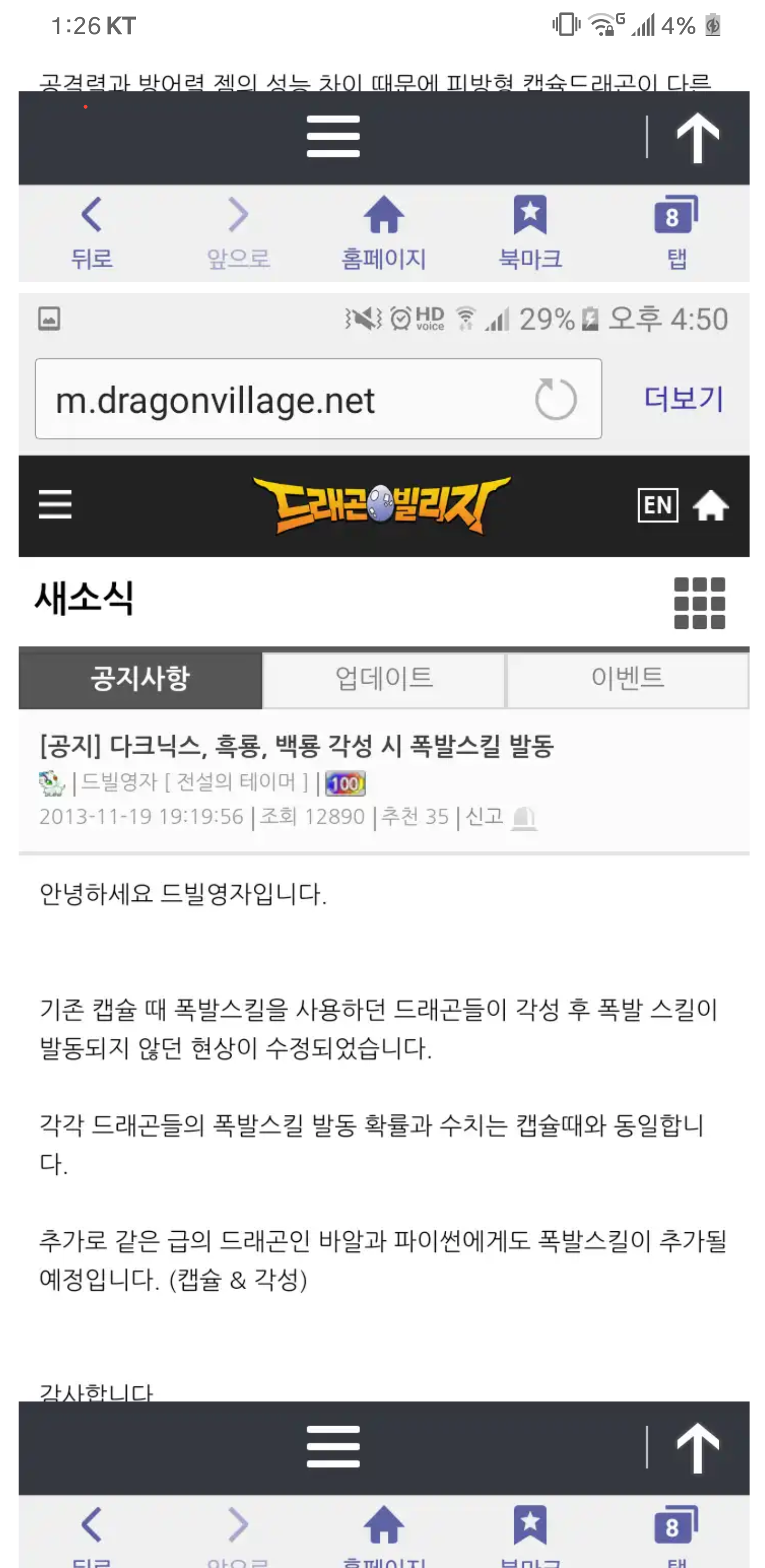Open the upper cropped browser toolbar screenshot
Image resolution: width=765 pixels, height=1568 pixels.
(x=384, y=186)
